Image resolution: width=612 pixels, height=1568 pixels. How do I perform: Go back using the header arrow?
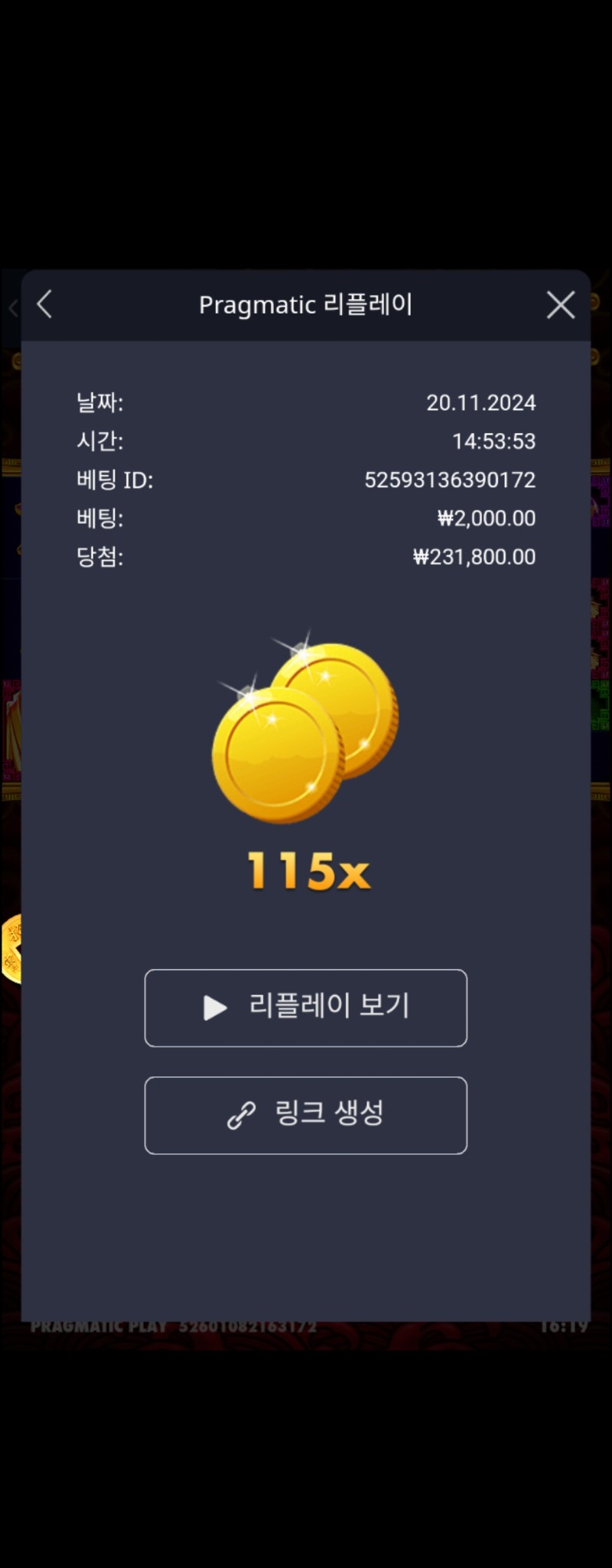click(x=44, y=304)
